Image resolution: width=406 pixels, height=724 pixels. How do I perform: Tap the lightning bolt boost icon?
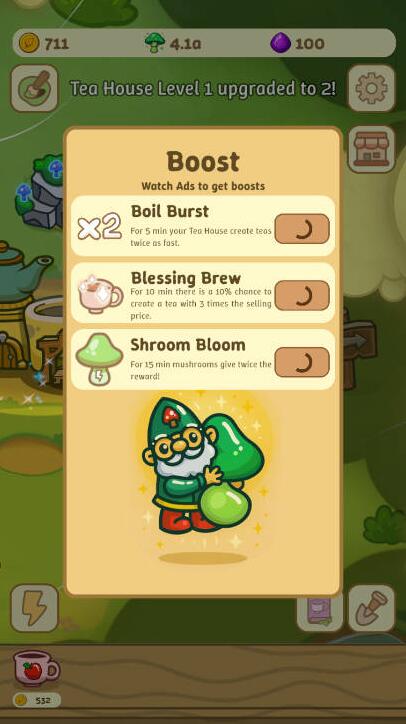pos(35,608)
